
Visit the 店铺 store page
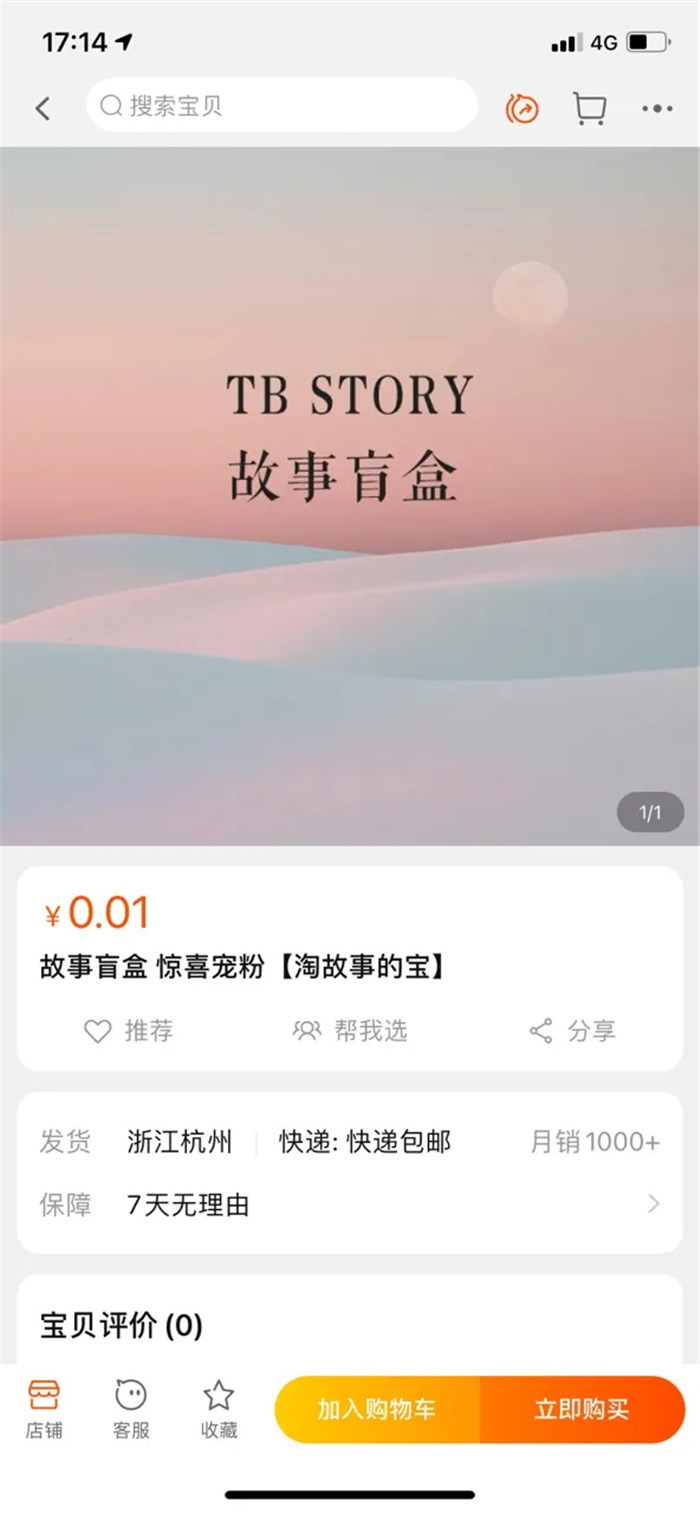[x=44, y=1408]
